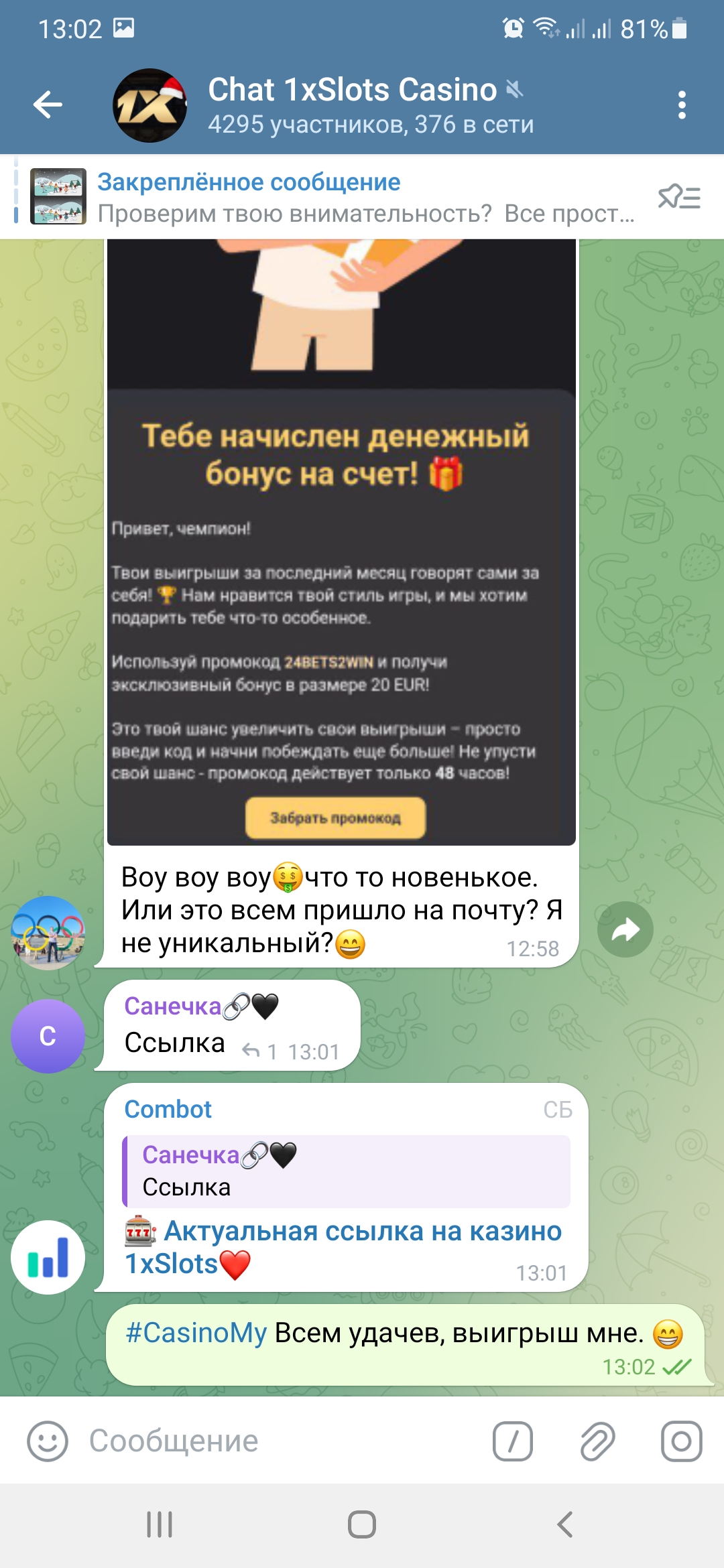The image size is (724, 1568).
Task: Open the emoji picker
Action: (48, 1441)
